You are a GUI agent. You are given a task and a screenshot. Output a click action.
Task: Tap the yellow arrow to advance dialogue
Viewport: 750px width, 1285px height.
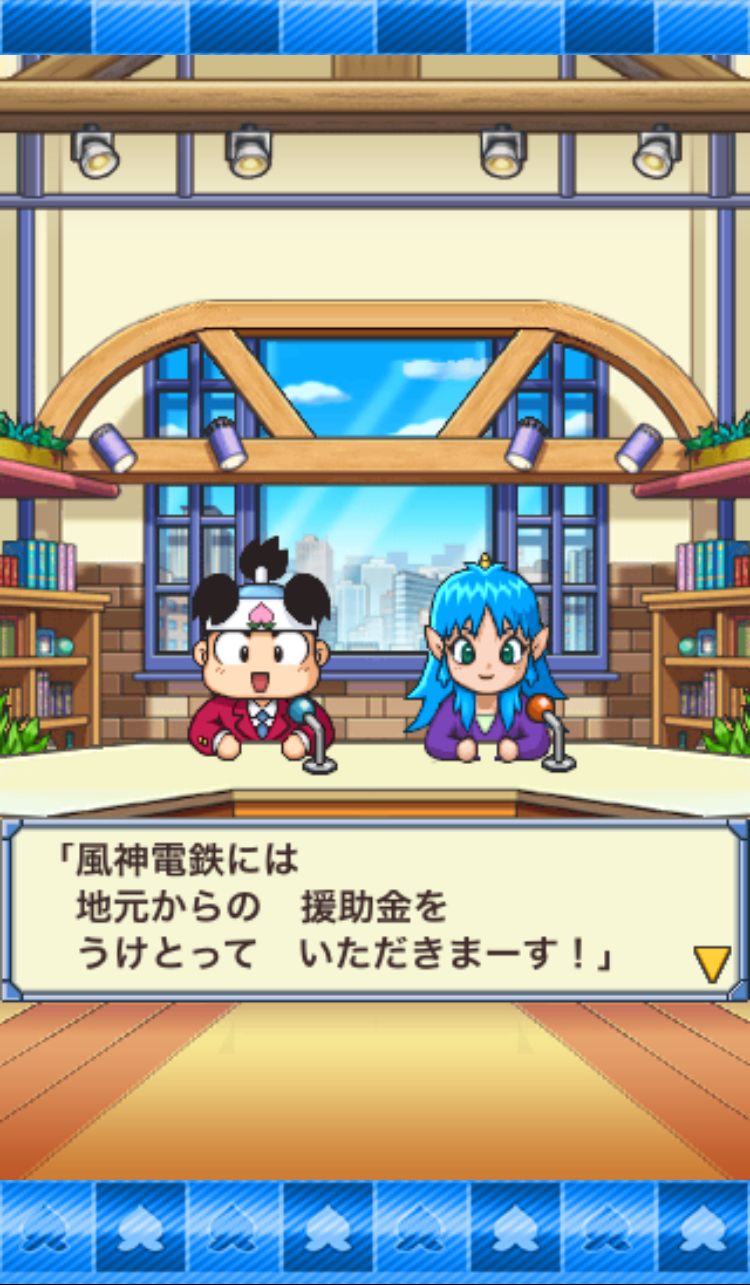pyautogui.click(x=712, y=962)
